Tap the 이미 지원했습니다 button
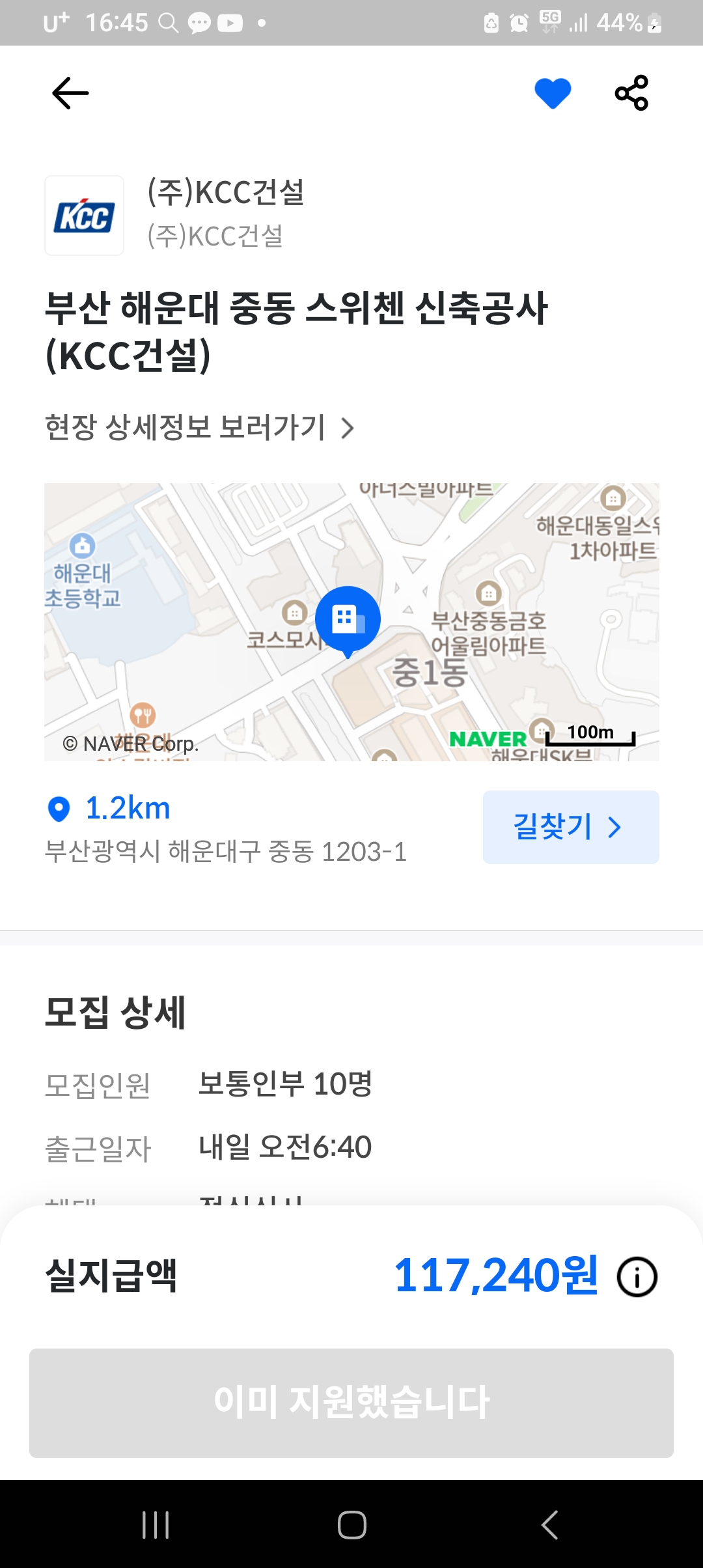Viewport: 703px width, 1568px height. click(351, 1403)
